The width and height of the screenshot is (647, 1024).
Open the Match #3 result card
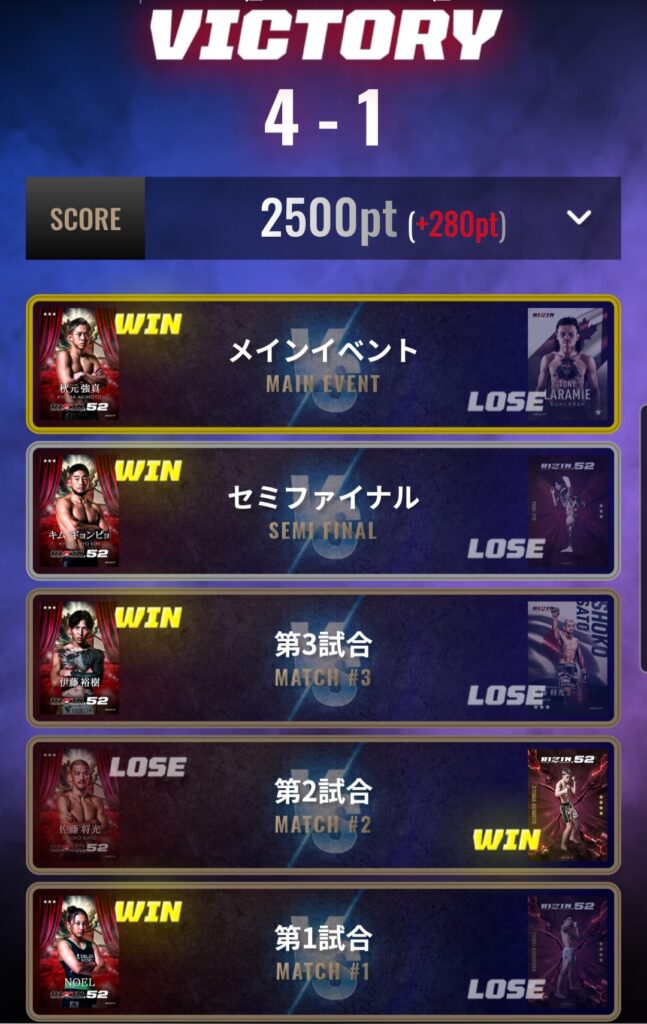[323, 658]
